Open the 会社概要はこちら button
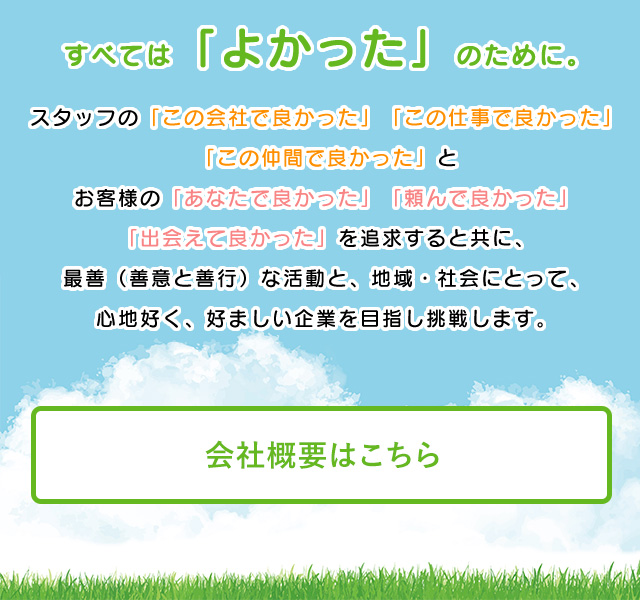The height and width of the screenshot is (600, 640). [x=321, y=455]
